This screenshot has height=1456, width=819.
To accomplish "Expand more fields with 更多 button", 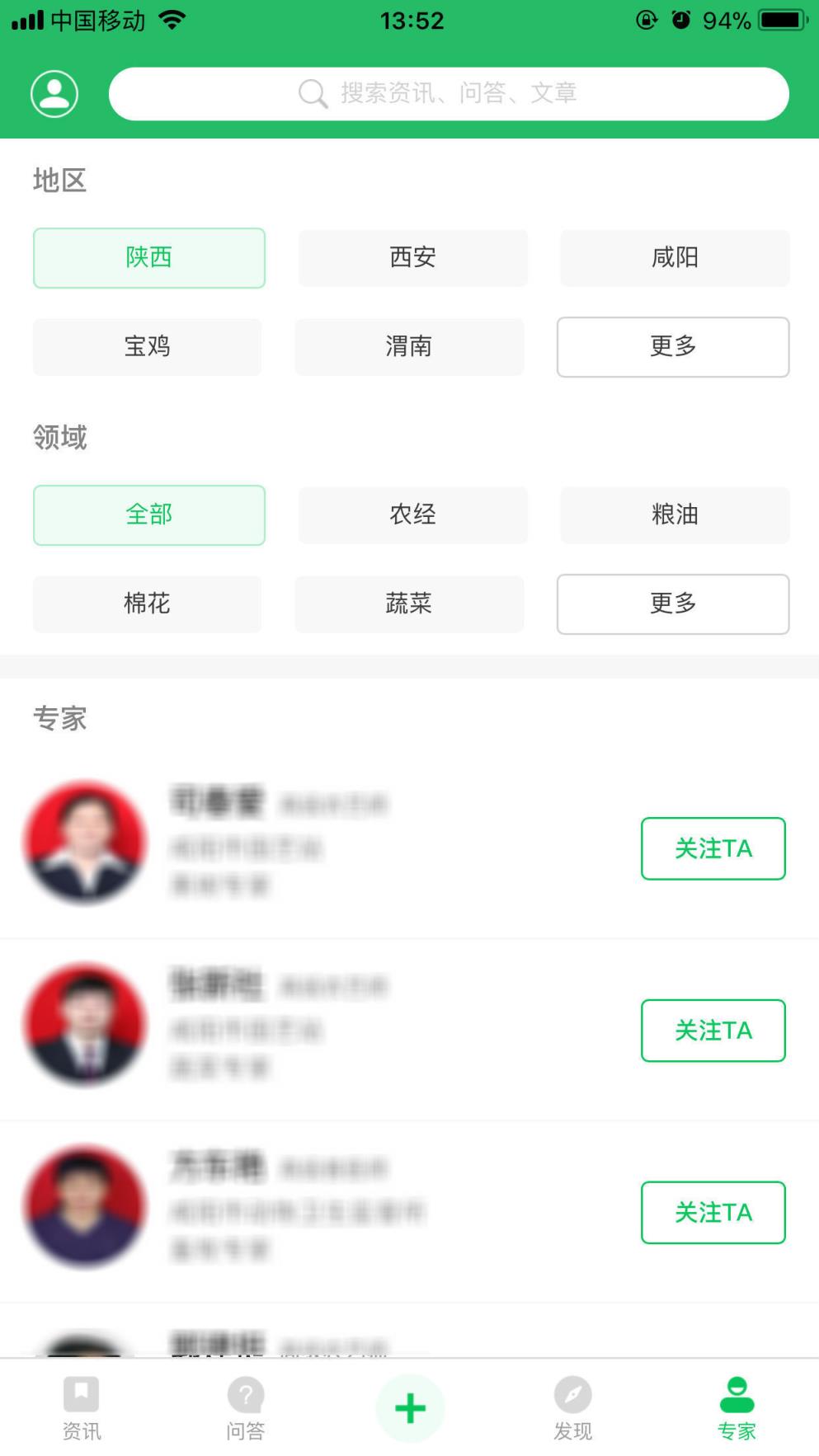I will [673, 604].
